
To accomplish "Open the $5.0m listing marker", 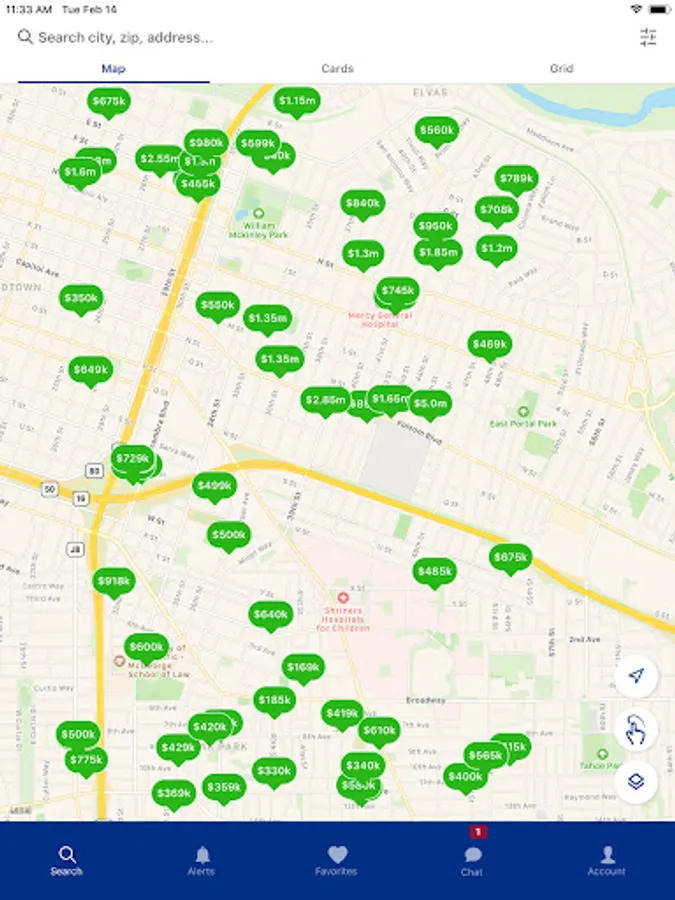I will click(430, 405).
